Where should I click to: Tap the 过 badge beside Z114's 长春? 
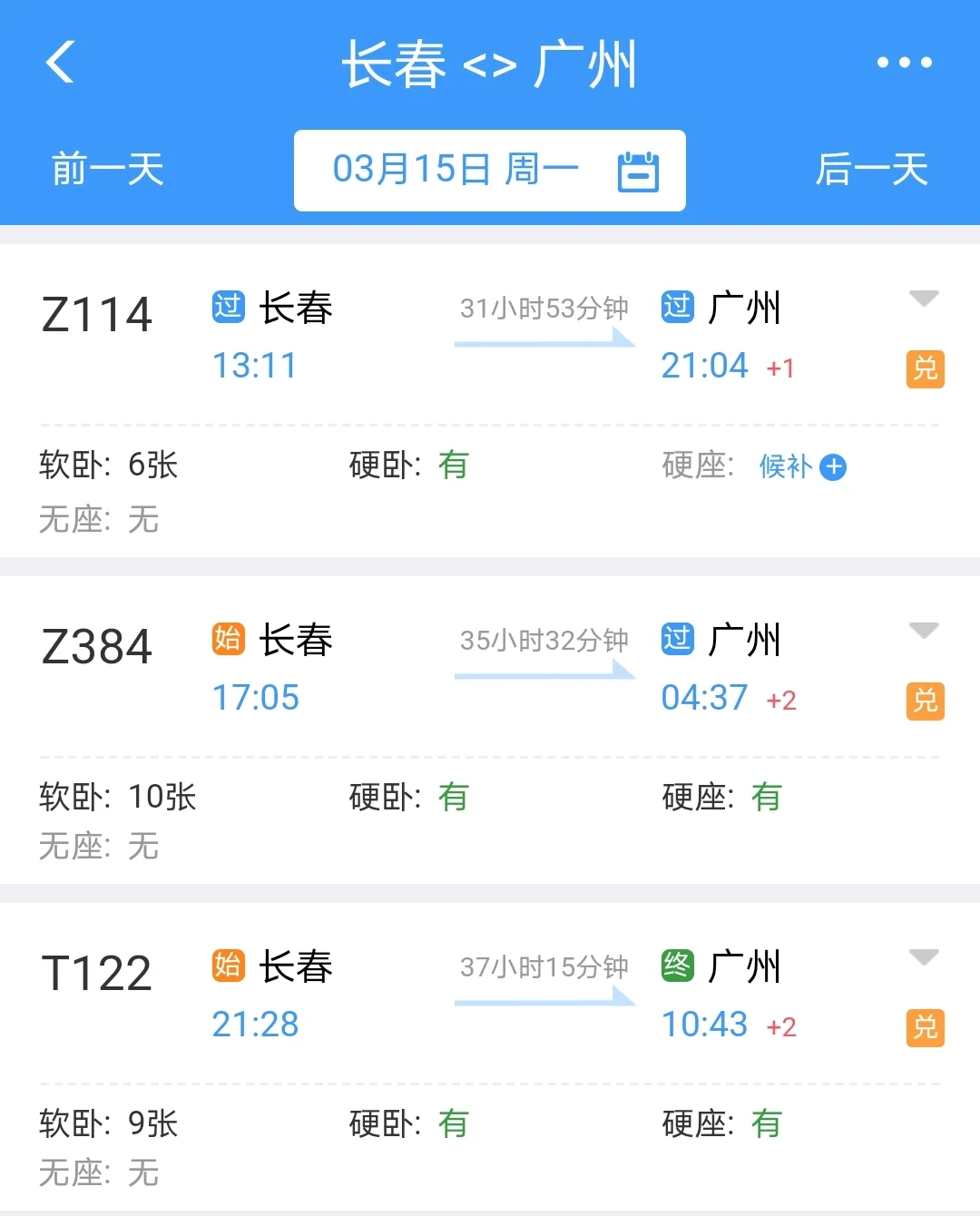tap(228, 308)
